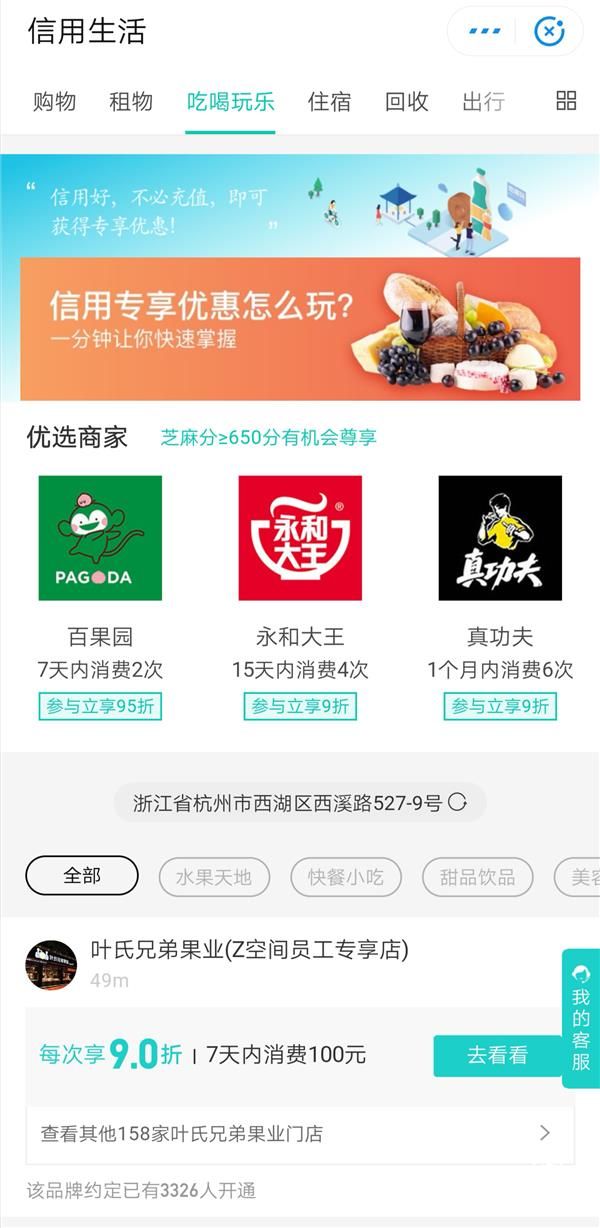Tap 参与立享9折 under 永和大王
600x1228 pixels.
pos(300,706)
